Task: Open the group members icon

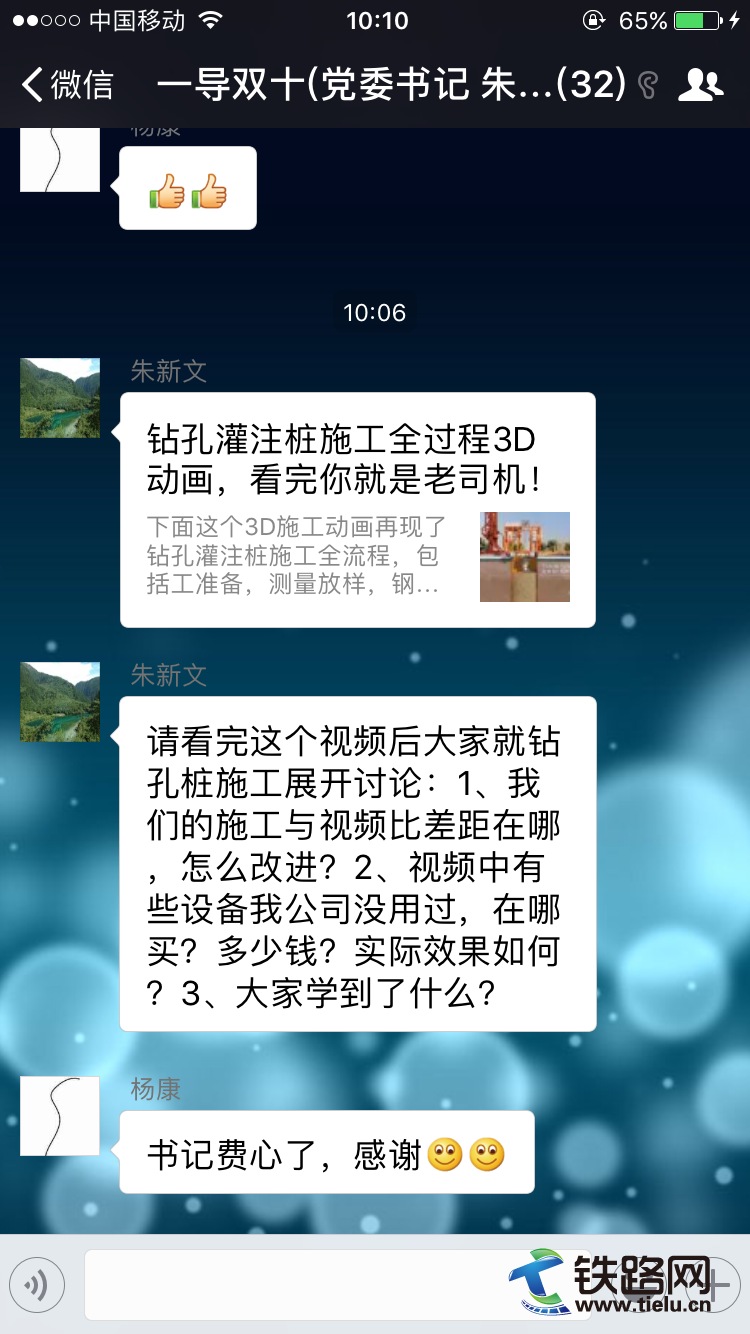Action: click(x=700, y=85)
